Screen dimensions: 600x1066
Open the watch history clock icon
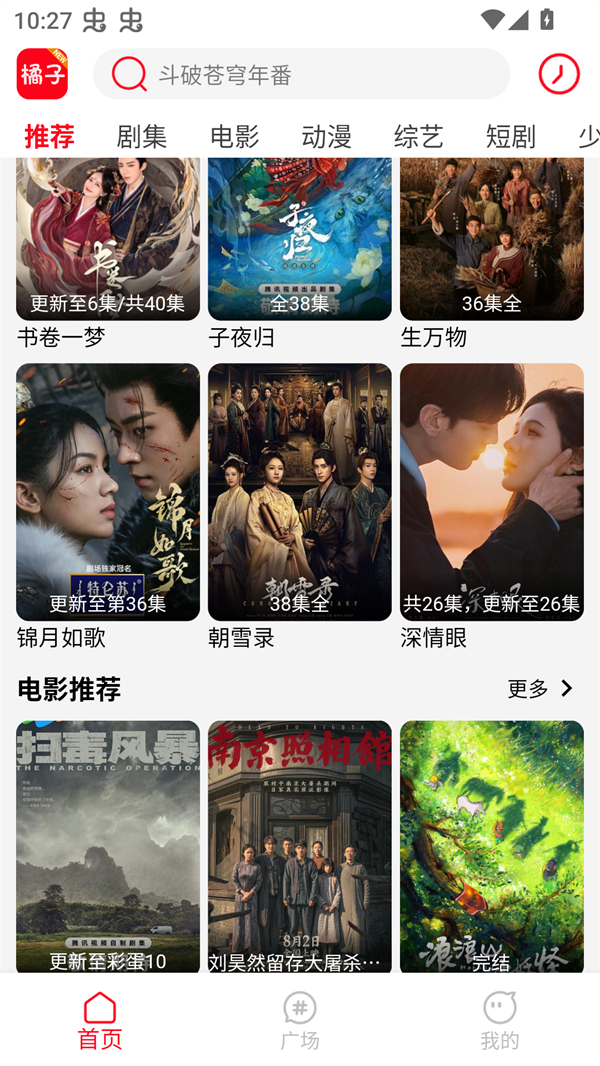(558, 75)
